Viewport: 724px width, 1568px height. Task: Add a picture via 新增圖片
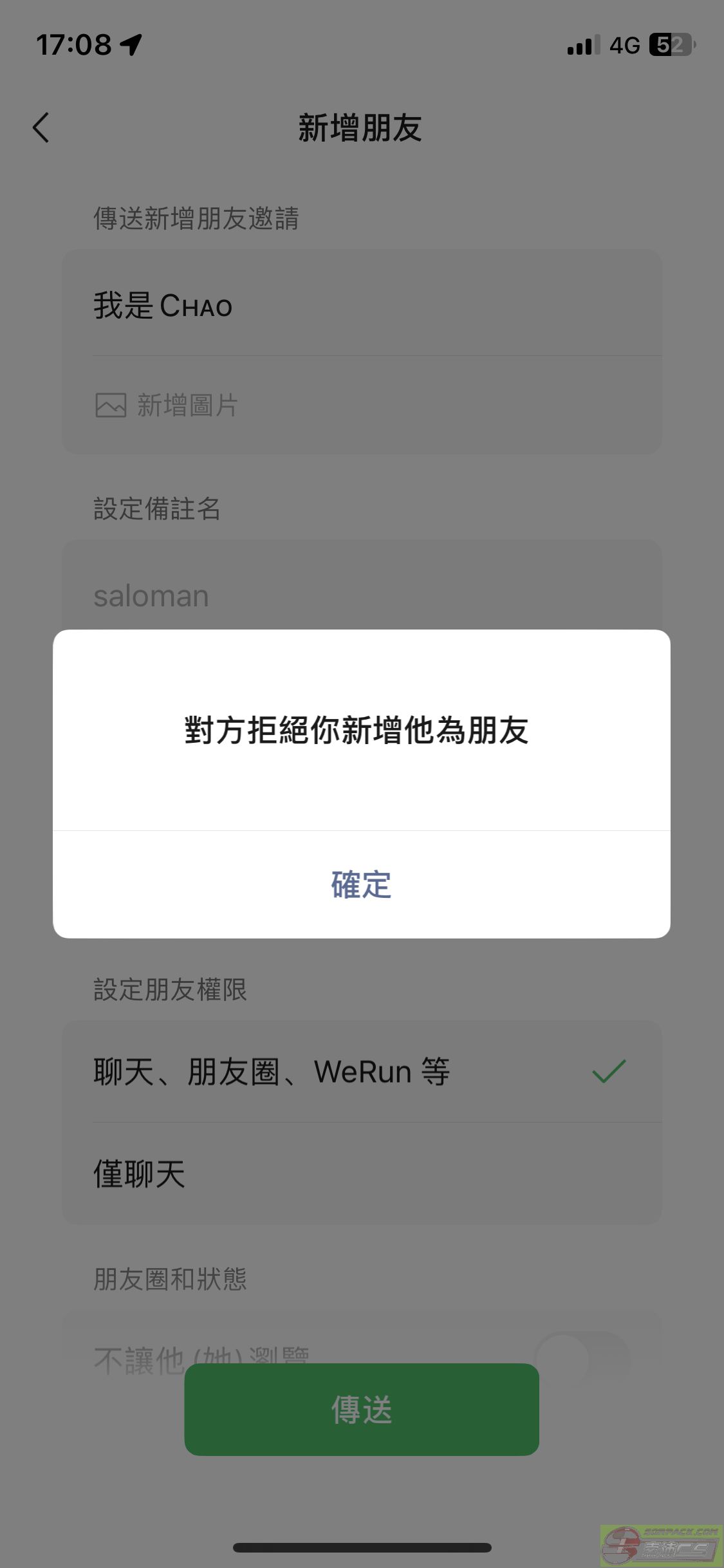[x=167, y=406]
